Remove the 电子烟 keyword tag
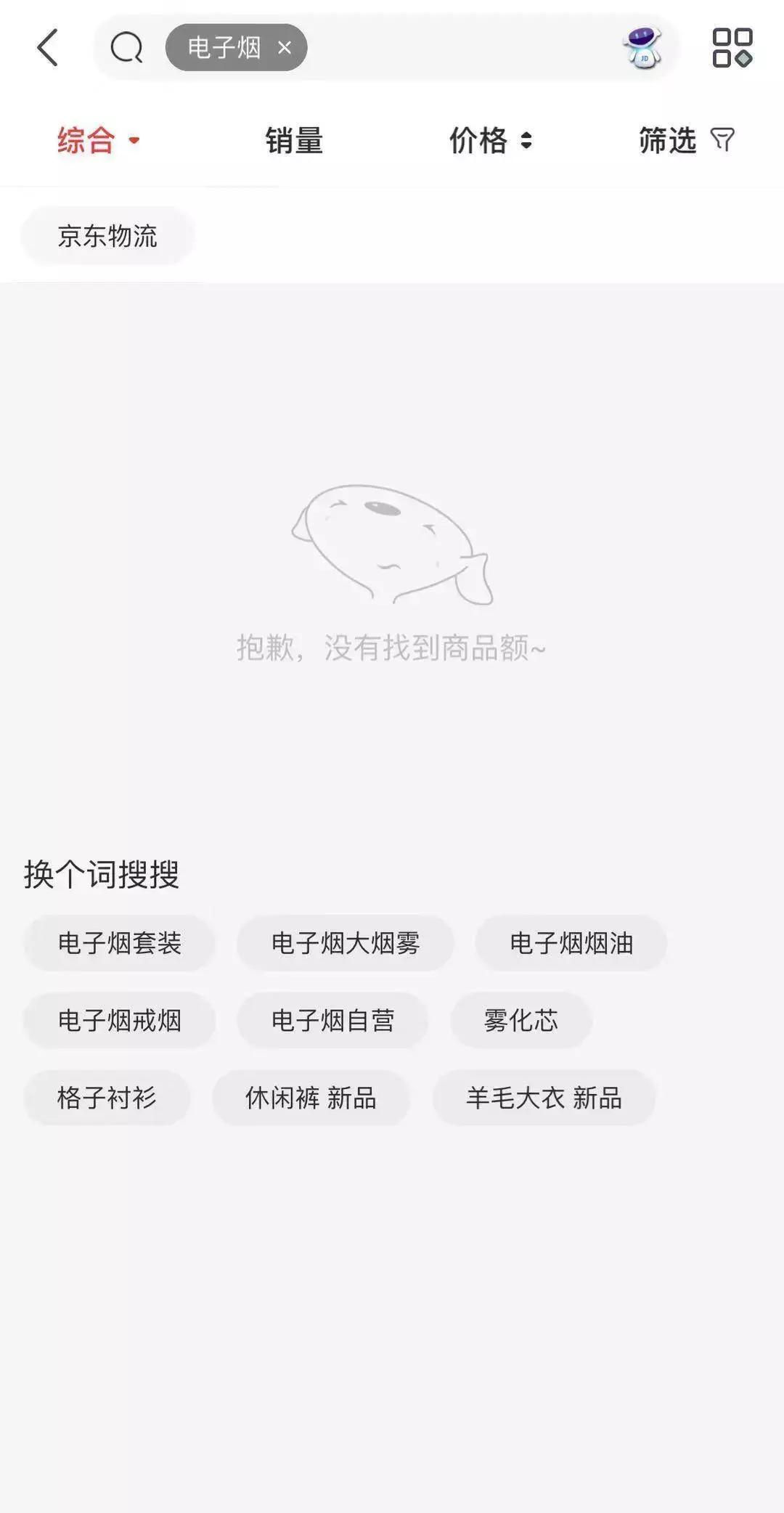This screenshot has width=784, height=1513. coord(284,48)
